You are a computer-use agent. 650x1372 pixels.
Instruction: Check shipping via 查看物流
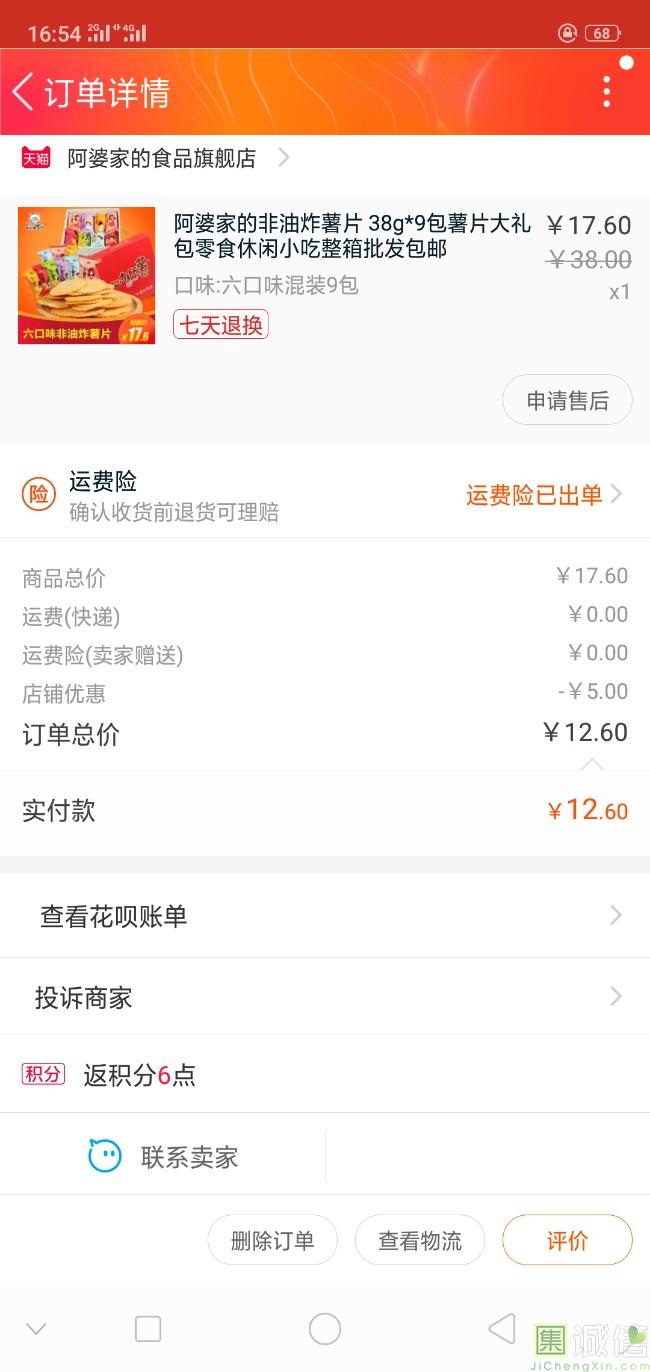[420, 1241]
